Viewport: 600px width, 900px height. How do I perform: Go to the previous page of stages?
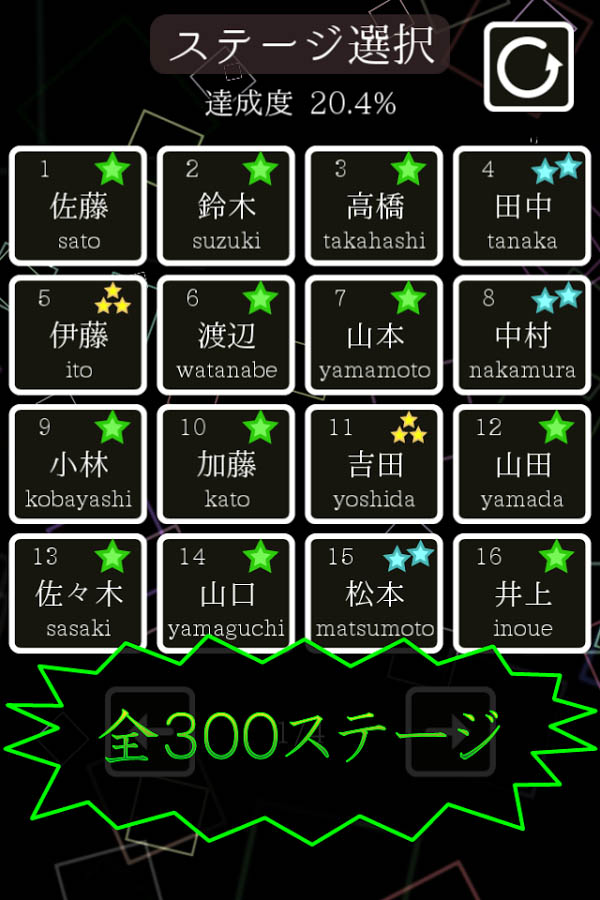150,732
